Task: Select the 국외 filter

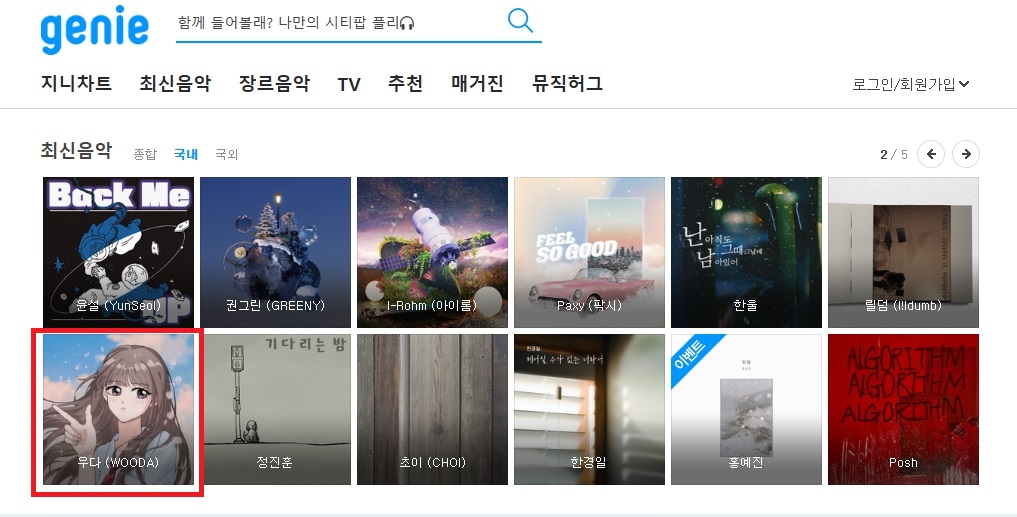Action: 227,154
